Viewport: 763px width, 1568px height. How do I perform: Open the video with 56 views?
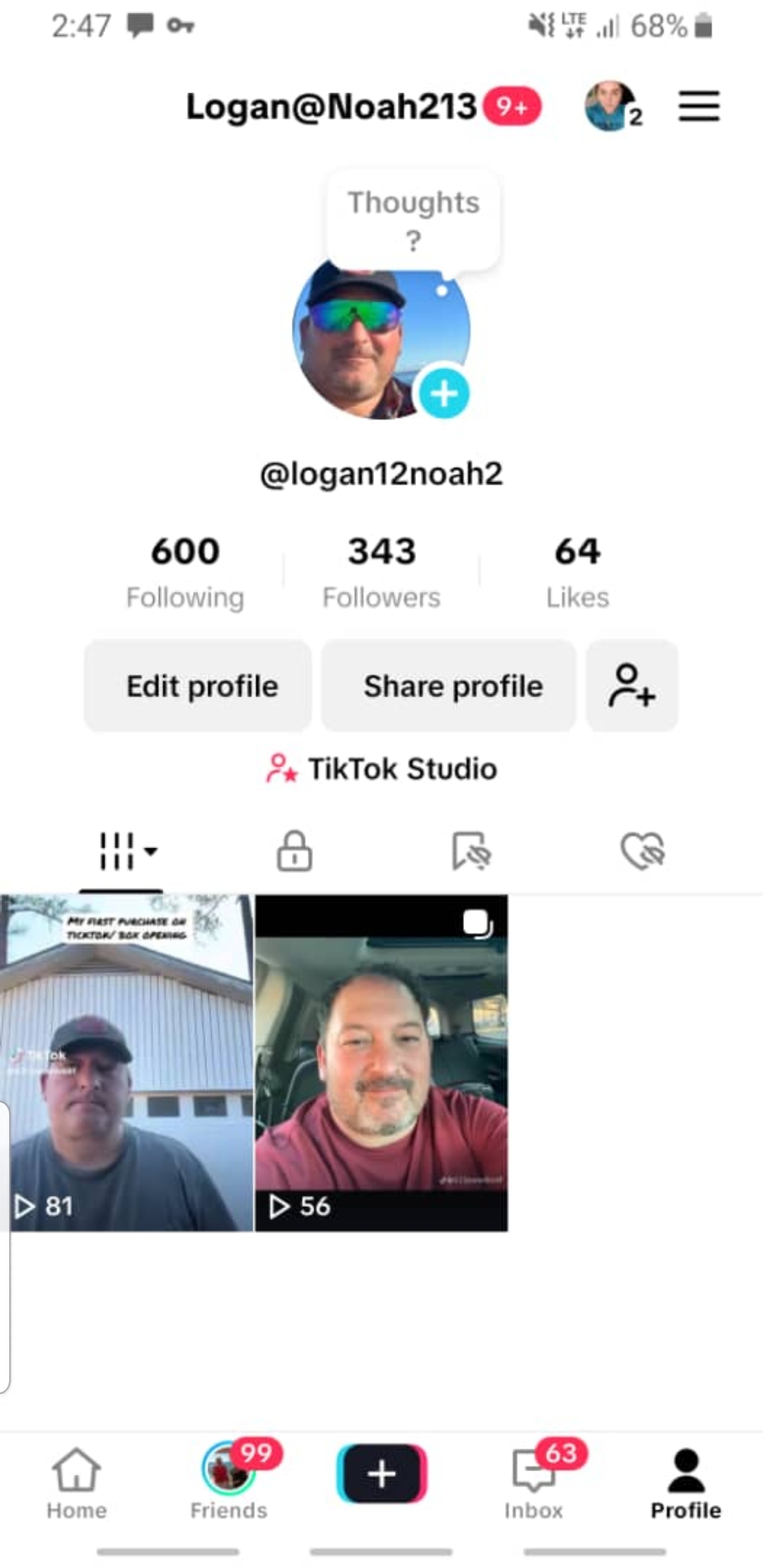381,1063
